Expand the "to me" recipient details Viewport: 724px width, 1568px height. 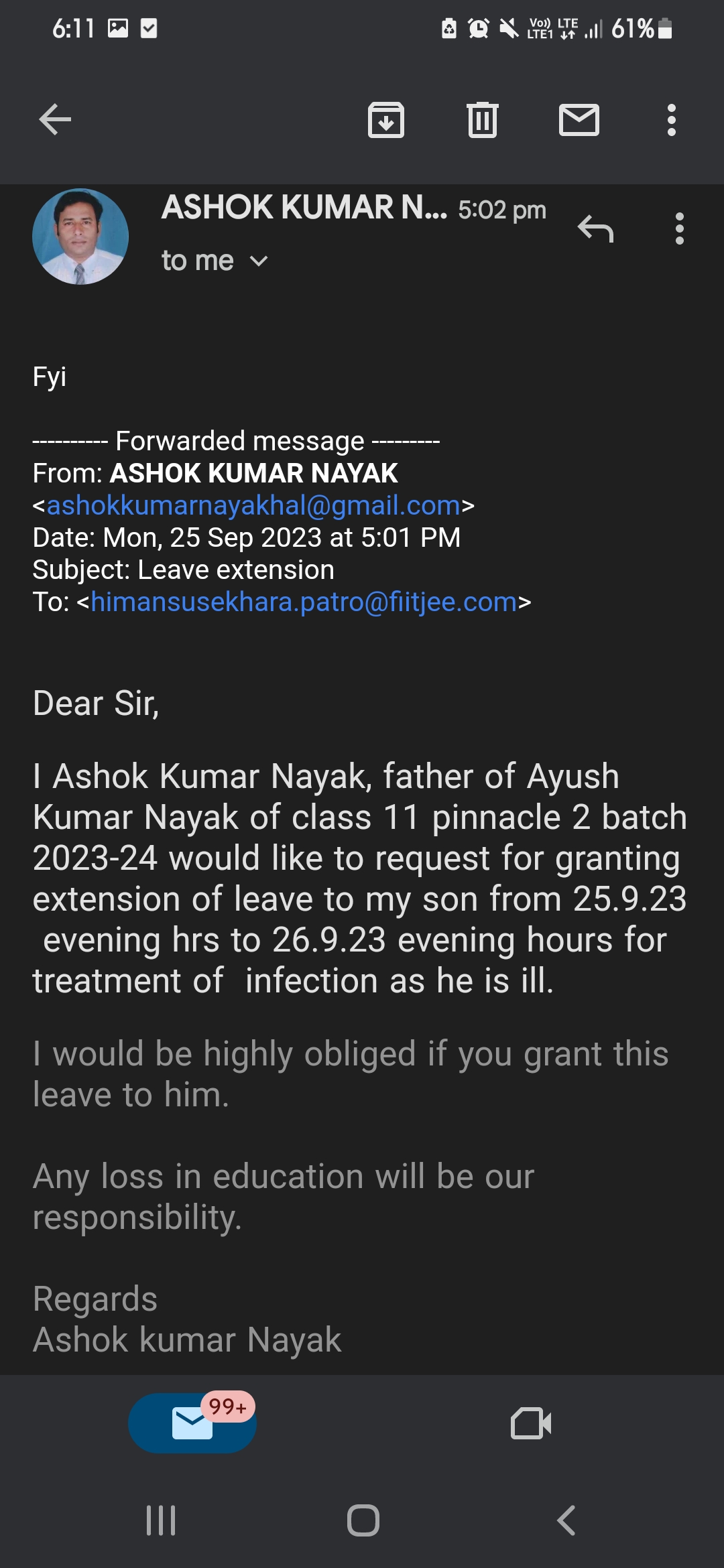point(259,261)
